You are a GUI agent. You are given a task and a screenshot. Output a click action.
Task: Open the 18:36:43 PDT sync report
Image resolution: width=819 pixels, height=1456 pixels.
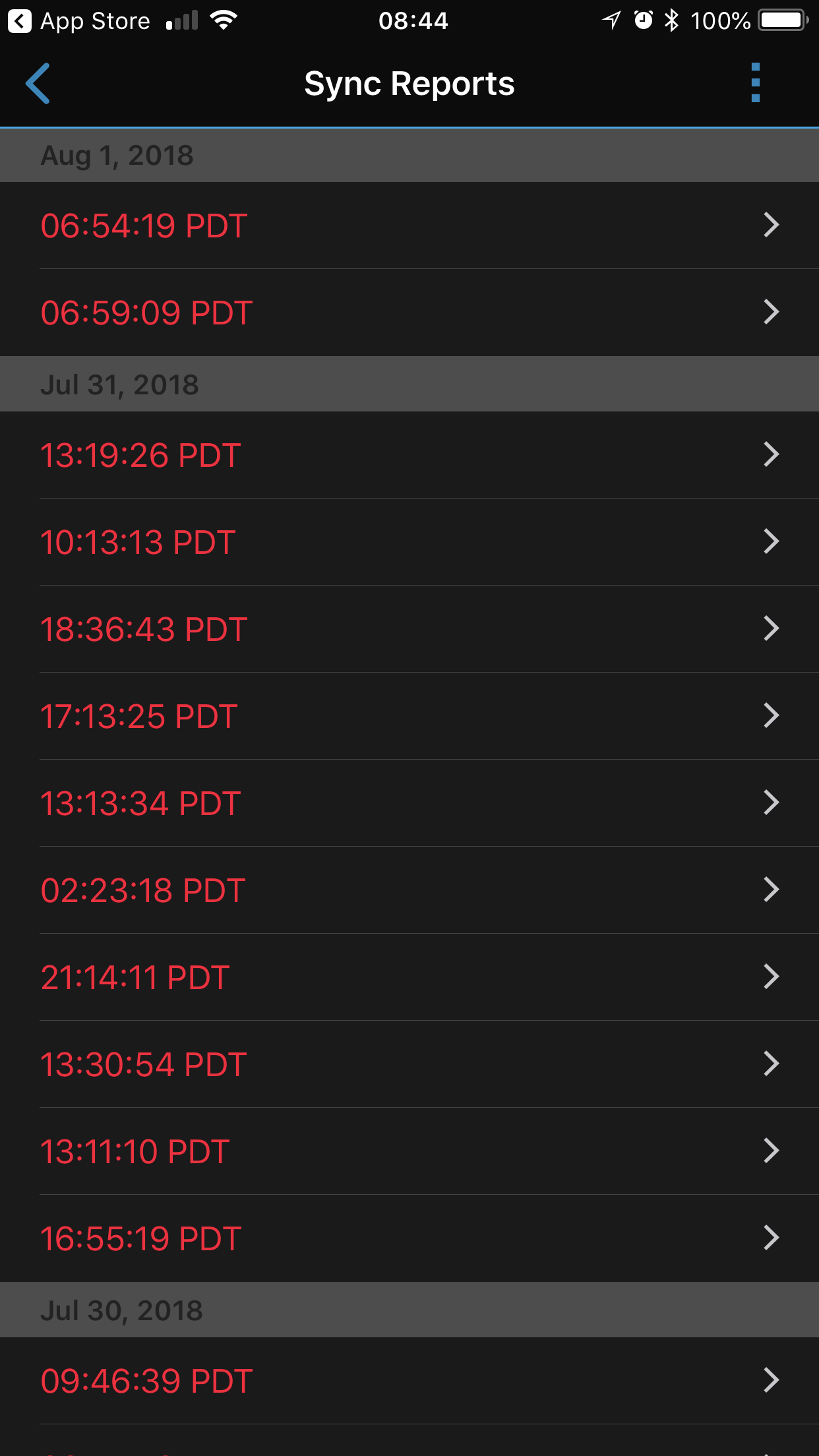(409, 629)
